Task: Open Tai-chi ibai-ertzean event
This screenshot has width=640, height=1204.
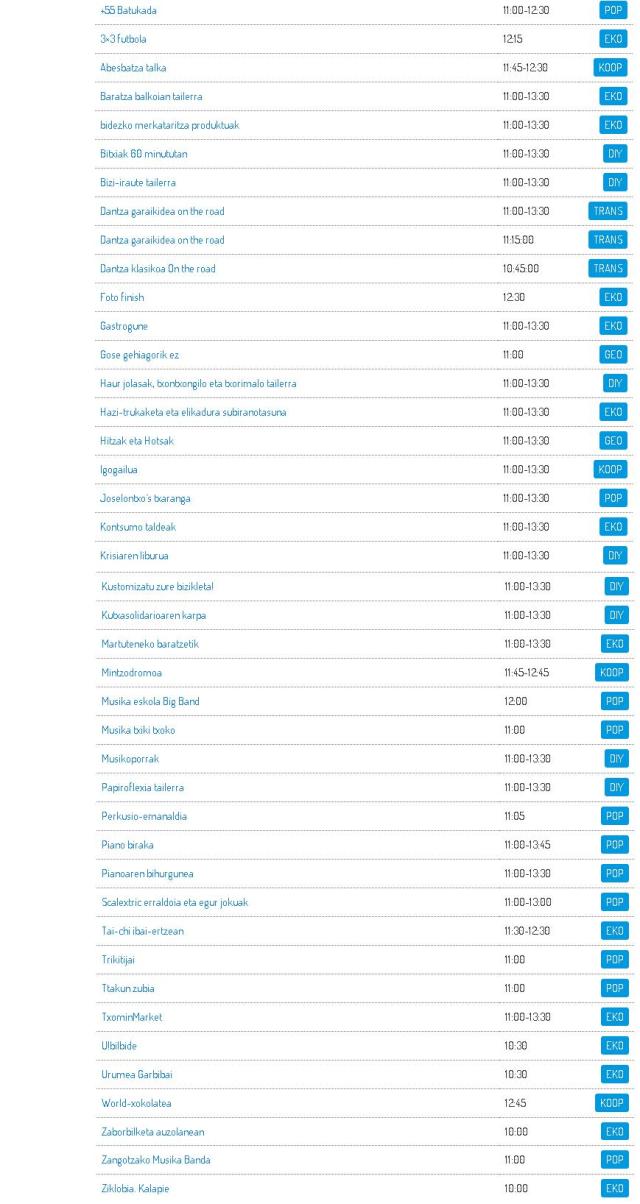Action: pyautogui.click(x=142, y=932)
